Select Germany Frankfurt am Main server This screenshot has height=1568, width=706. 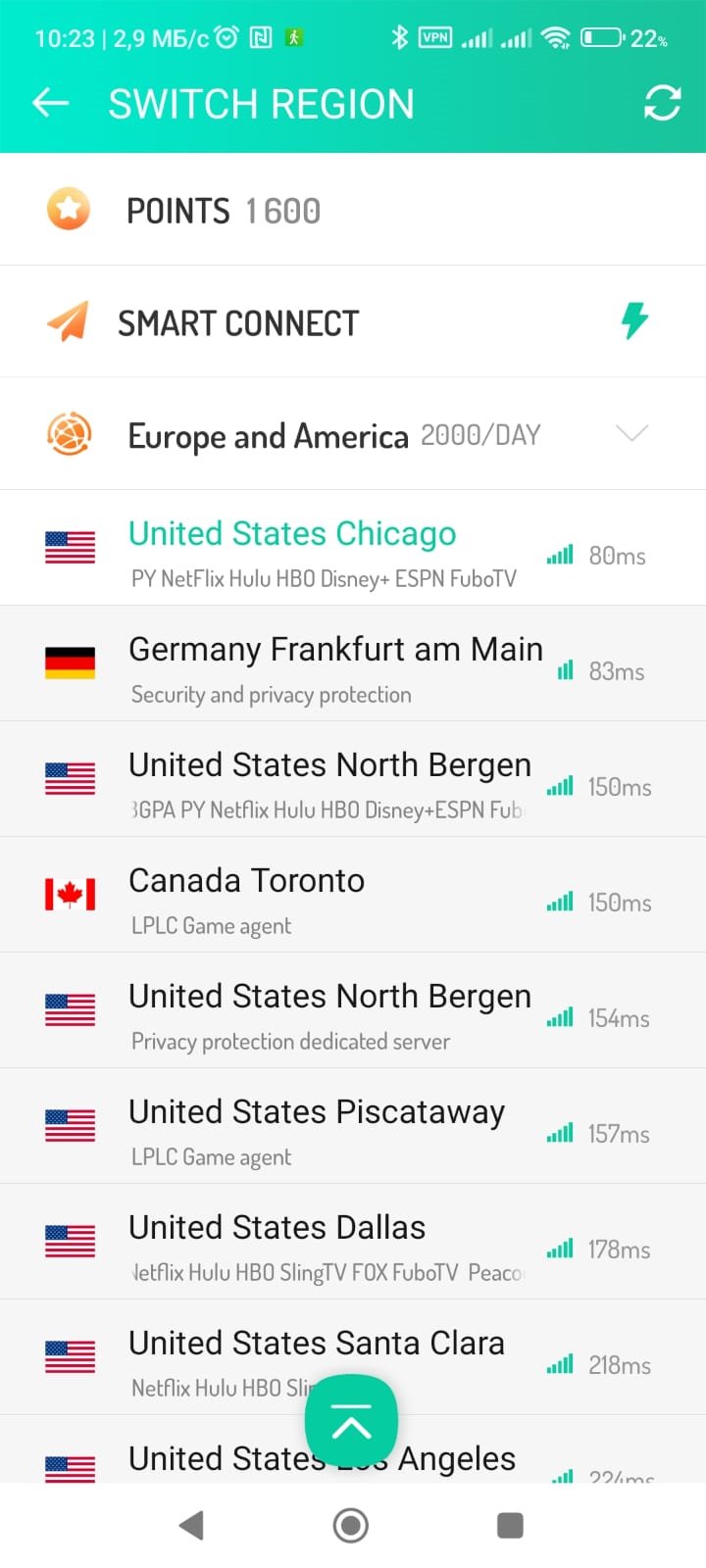(x=353, y=663)
